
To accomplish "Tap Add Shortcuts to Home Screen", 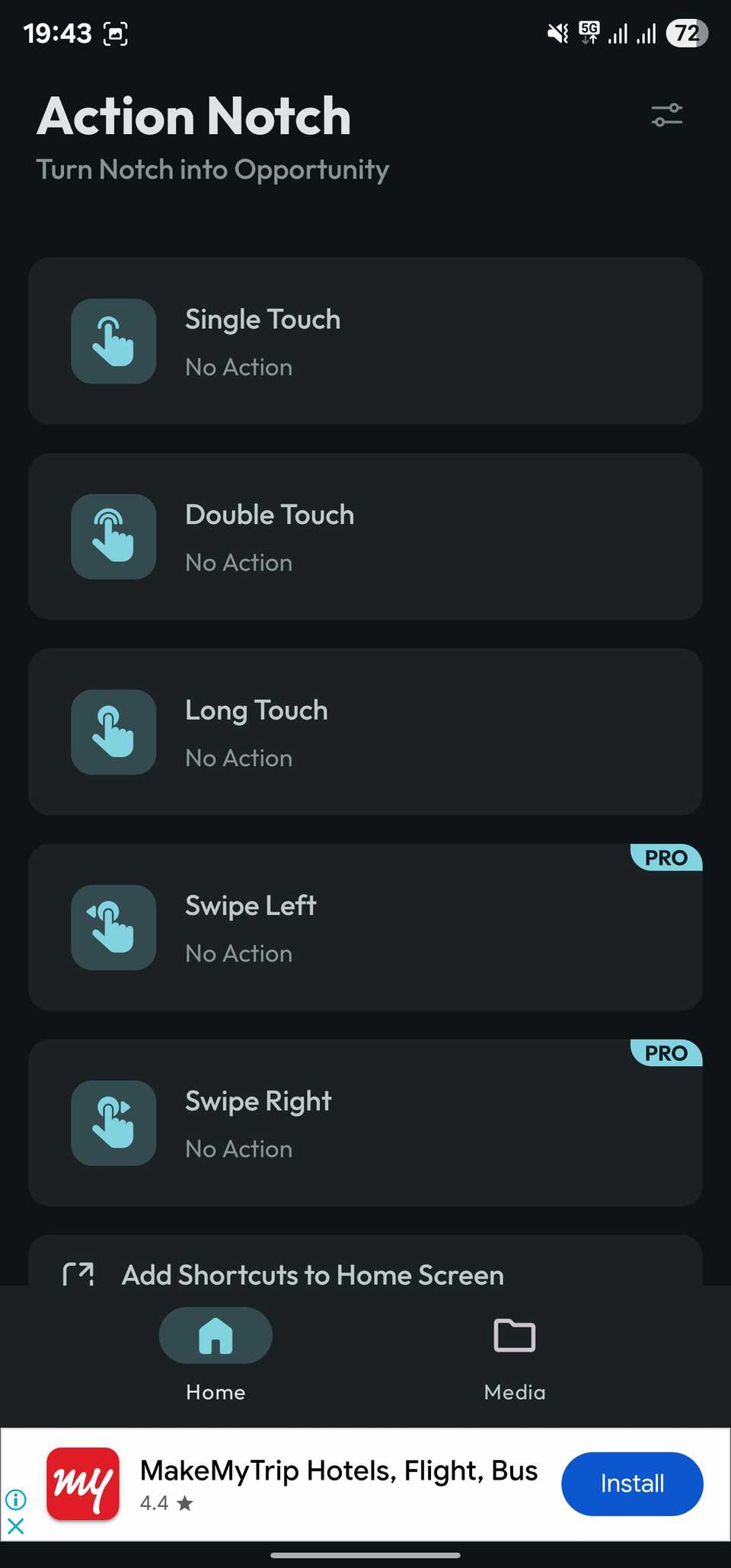I will (x=312, y=1274).
